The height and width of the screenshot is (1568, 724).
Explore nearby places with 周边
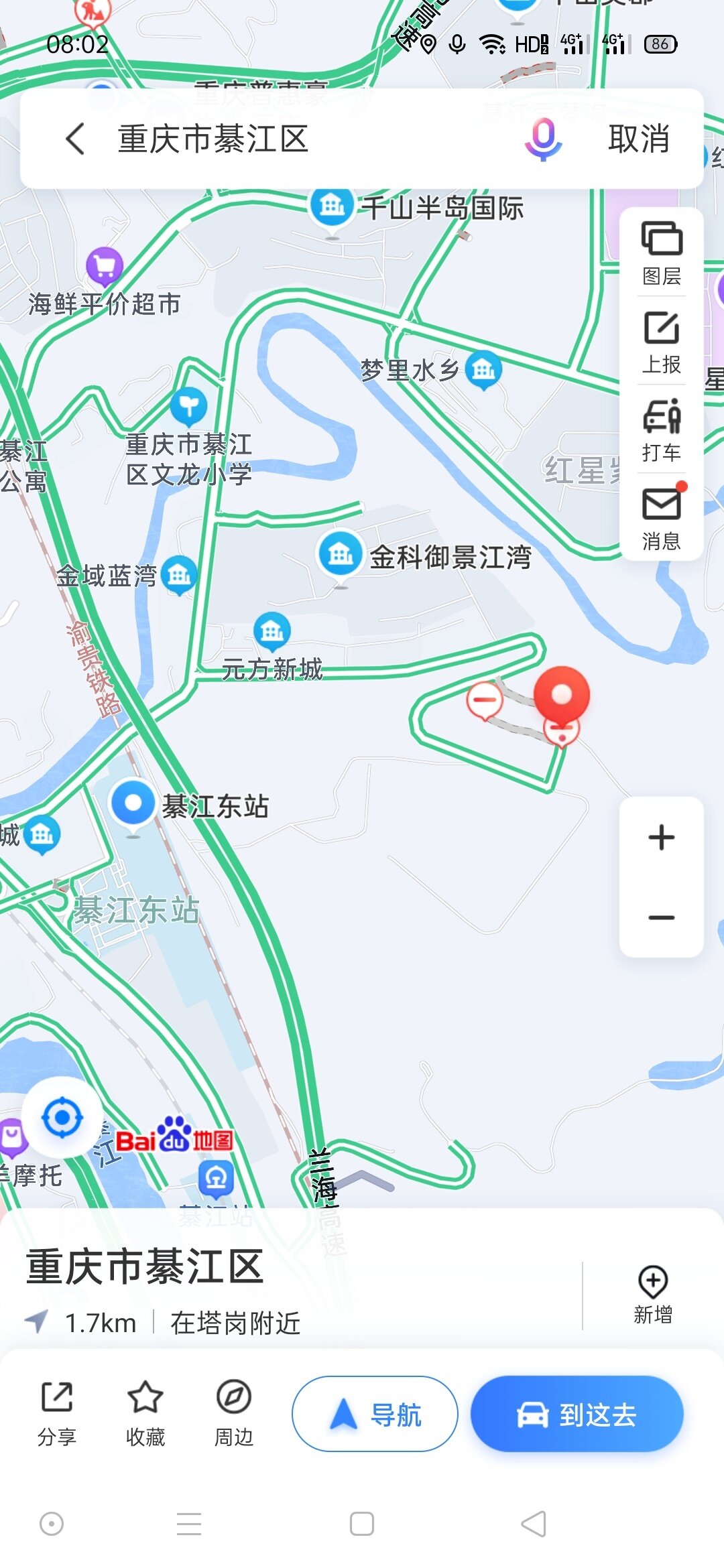(234, 1414)
